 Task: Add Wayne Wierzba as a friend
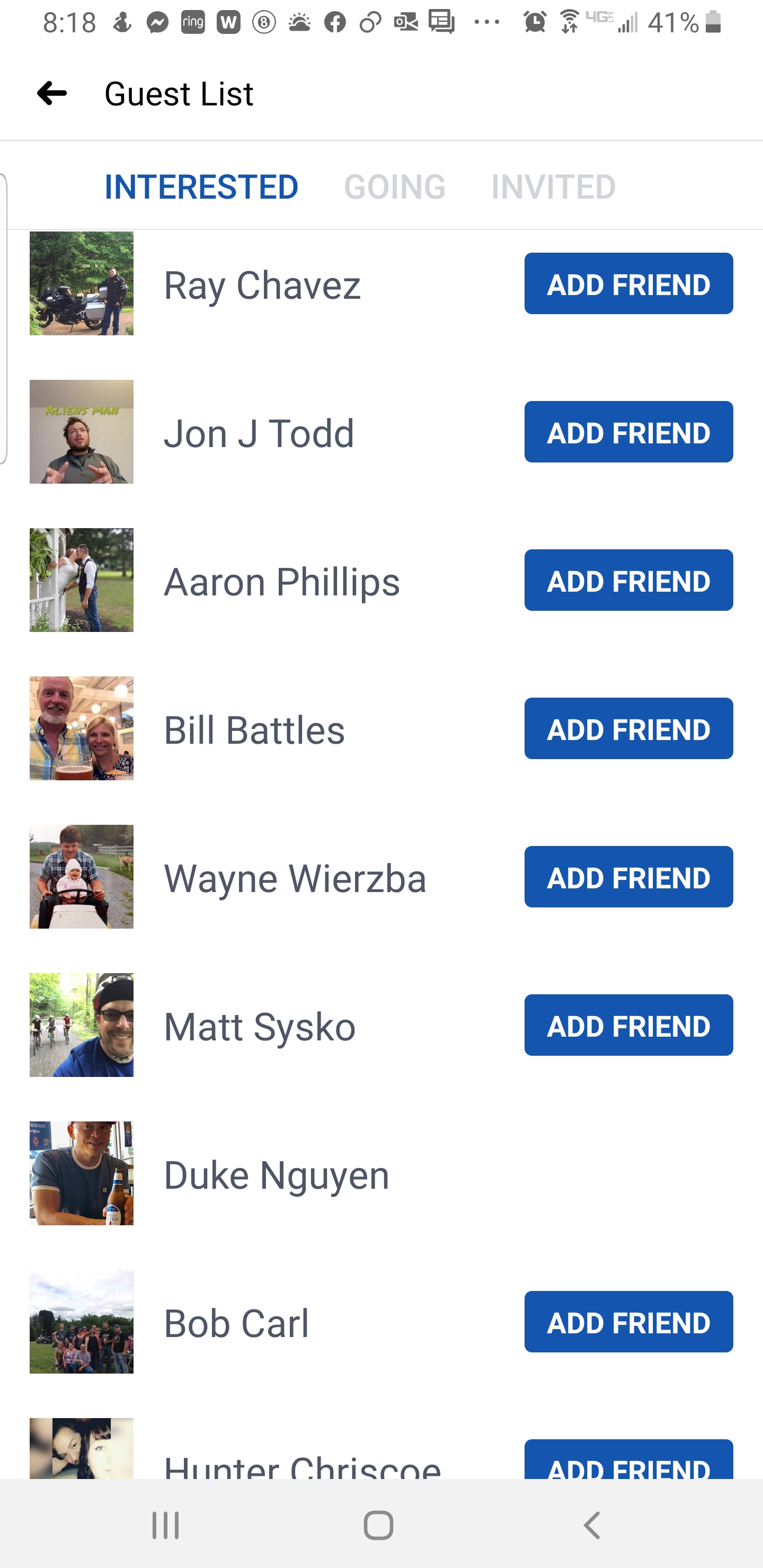[x=628, y=877]
